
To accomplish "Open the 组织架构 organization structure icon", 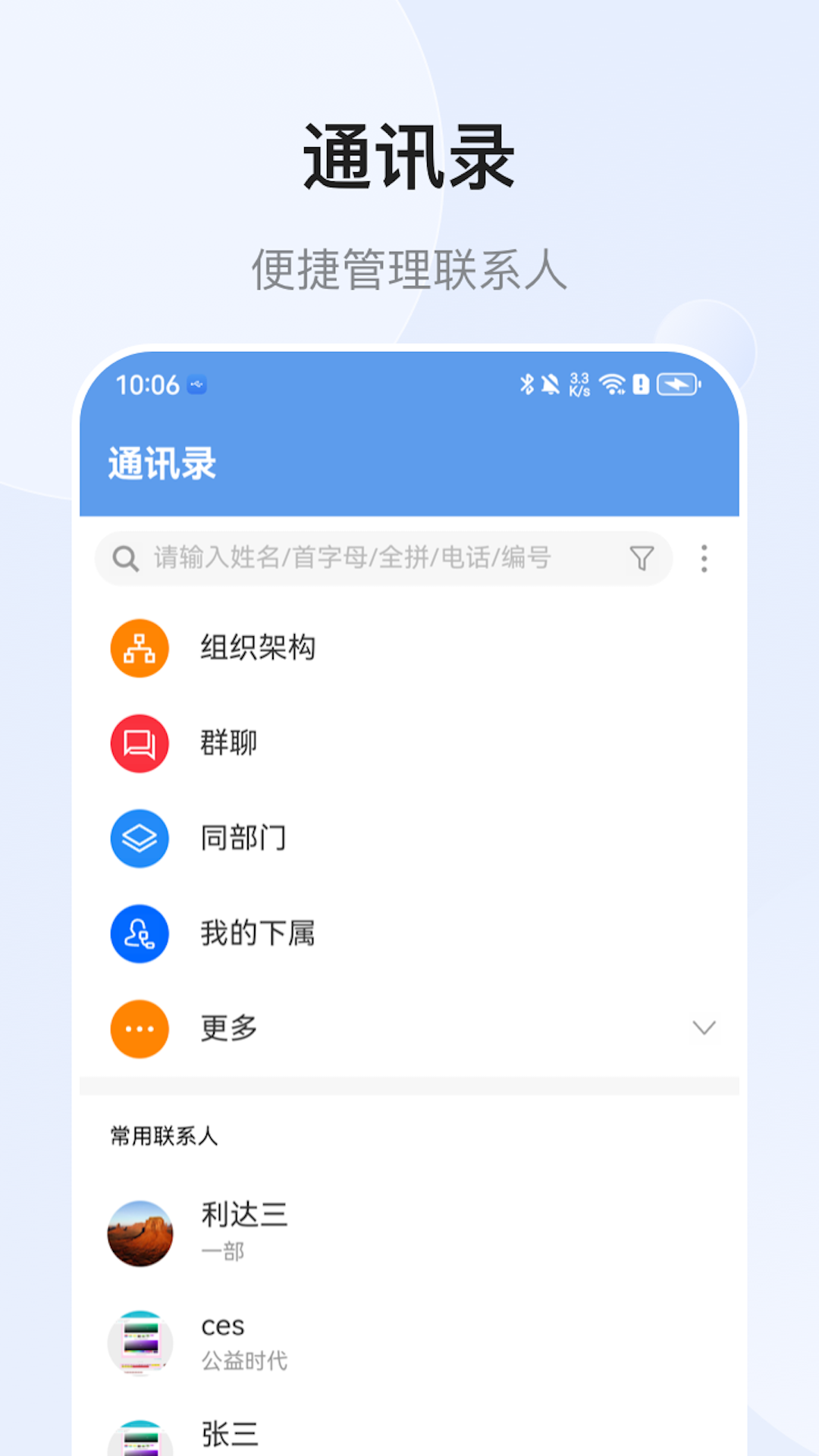I will point(139,648).
